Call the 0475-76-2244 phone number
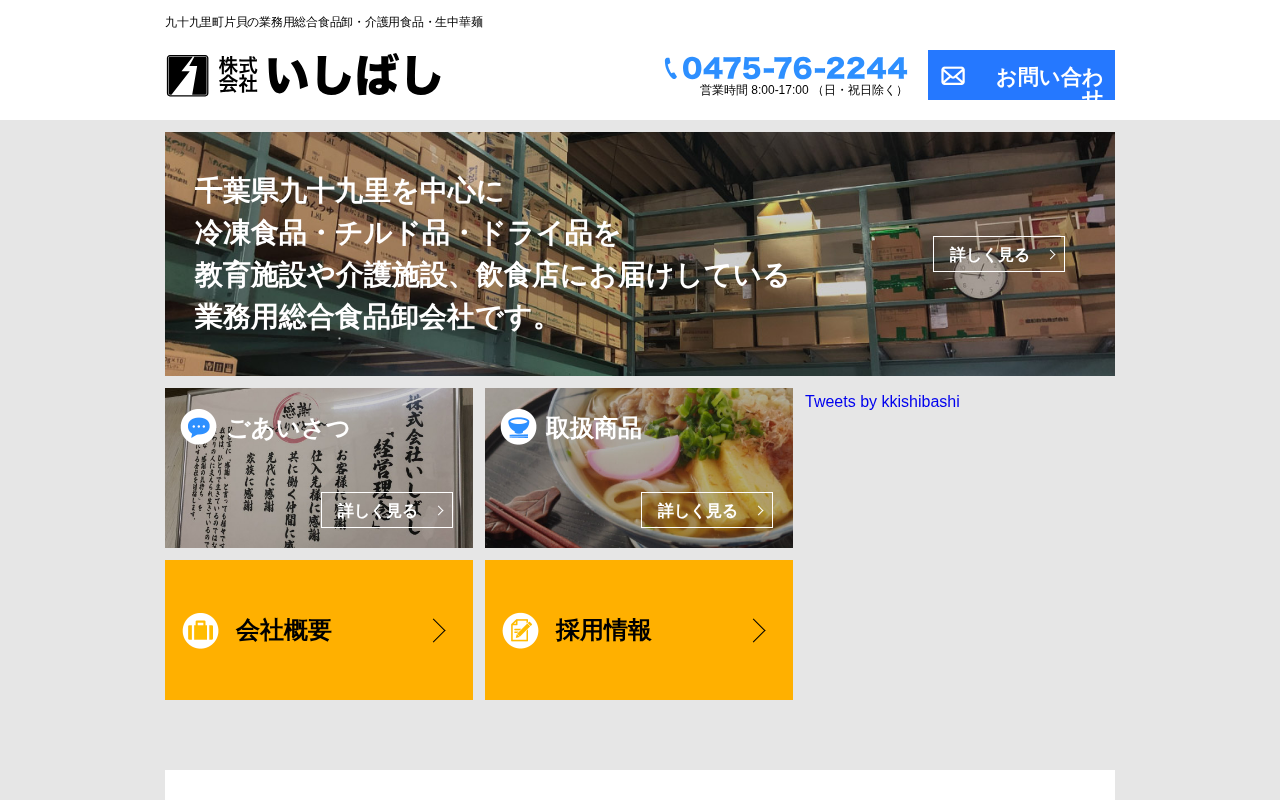The image size is (1280, 800). pyautogui.click(x=786, y=68)
